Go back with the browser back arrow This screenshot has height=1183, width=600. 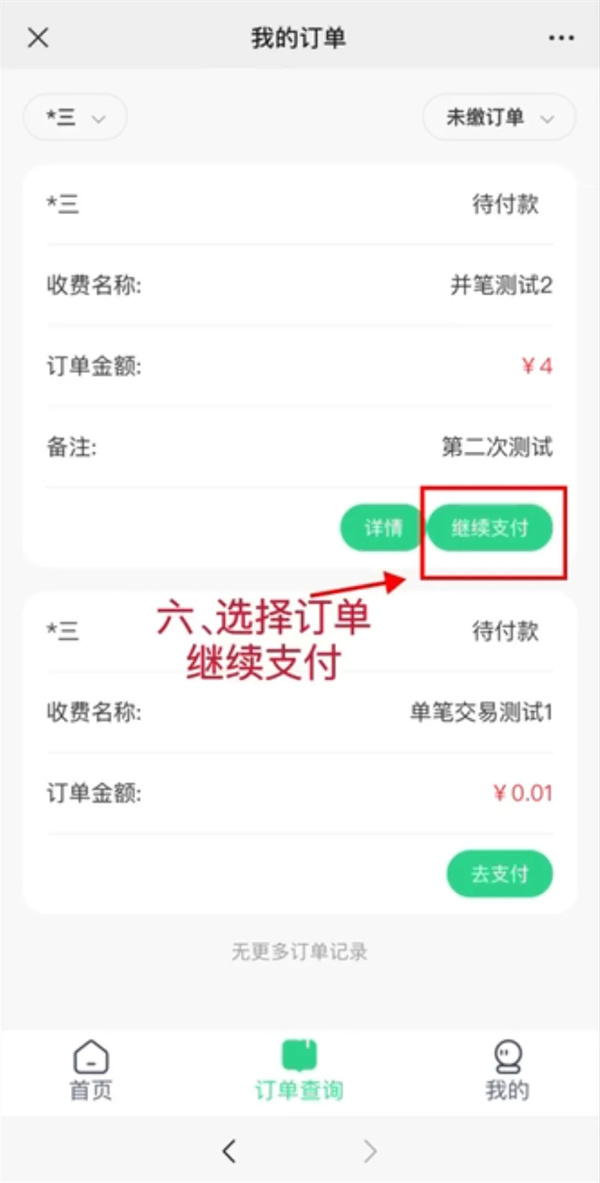pos(229,1151)
